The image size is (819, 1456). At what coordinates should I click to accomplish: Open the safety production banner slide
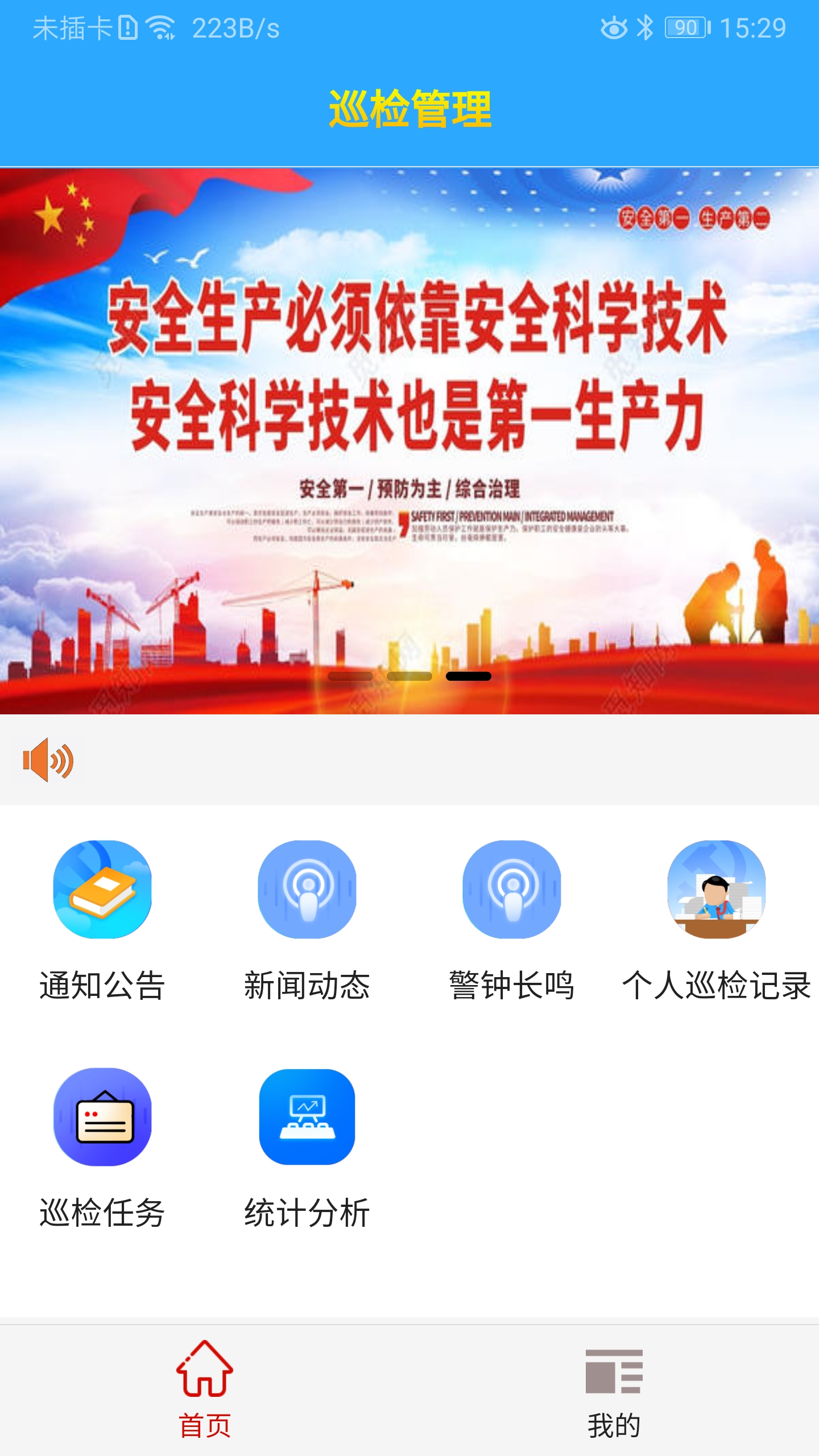pos(409,441)
